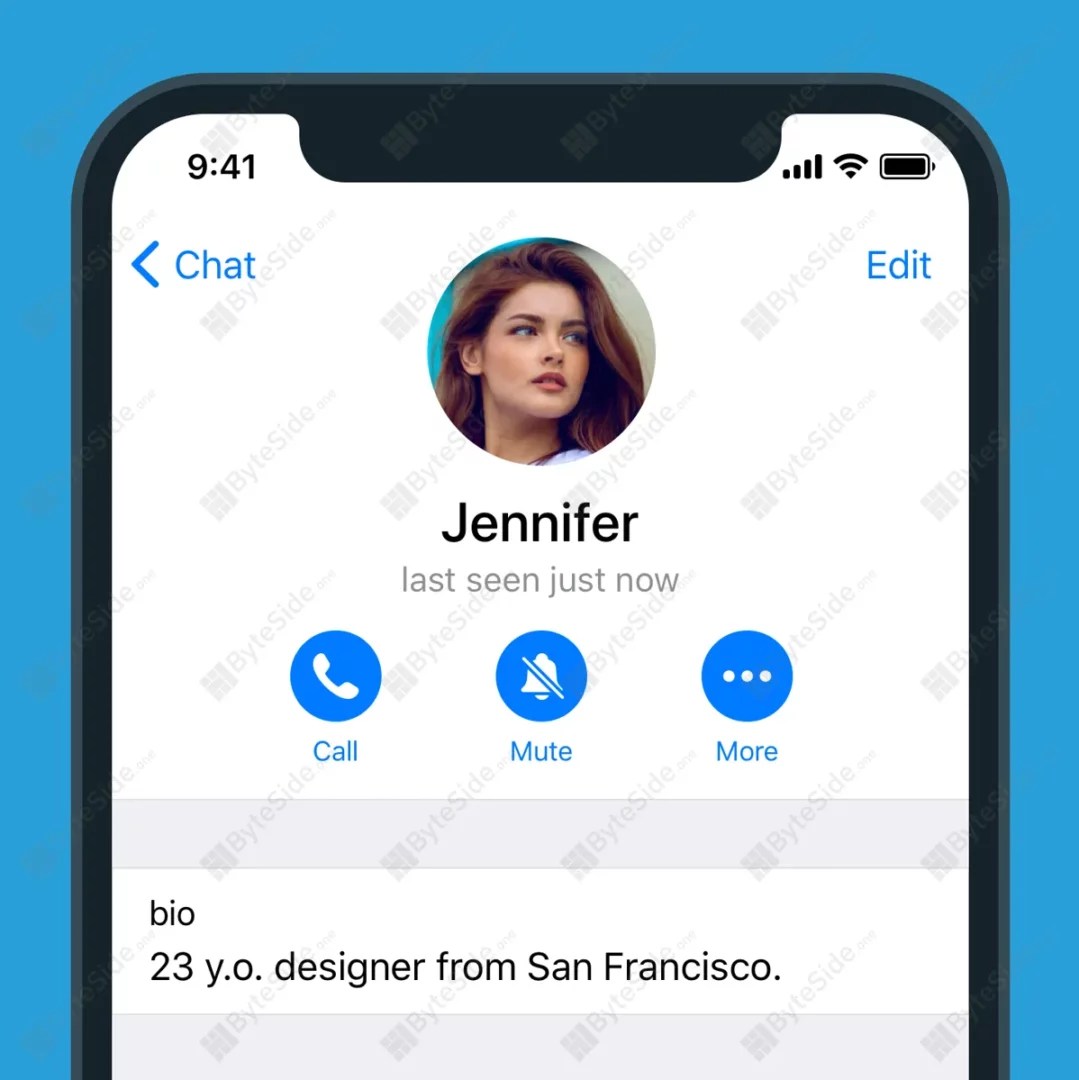The width and height of the screenshot is (1079, 1080).
Task: Tap the Call label under the phone icon
Action: coord(335,751)
